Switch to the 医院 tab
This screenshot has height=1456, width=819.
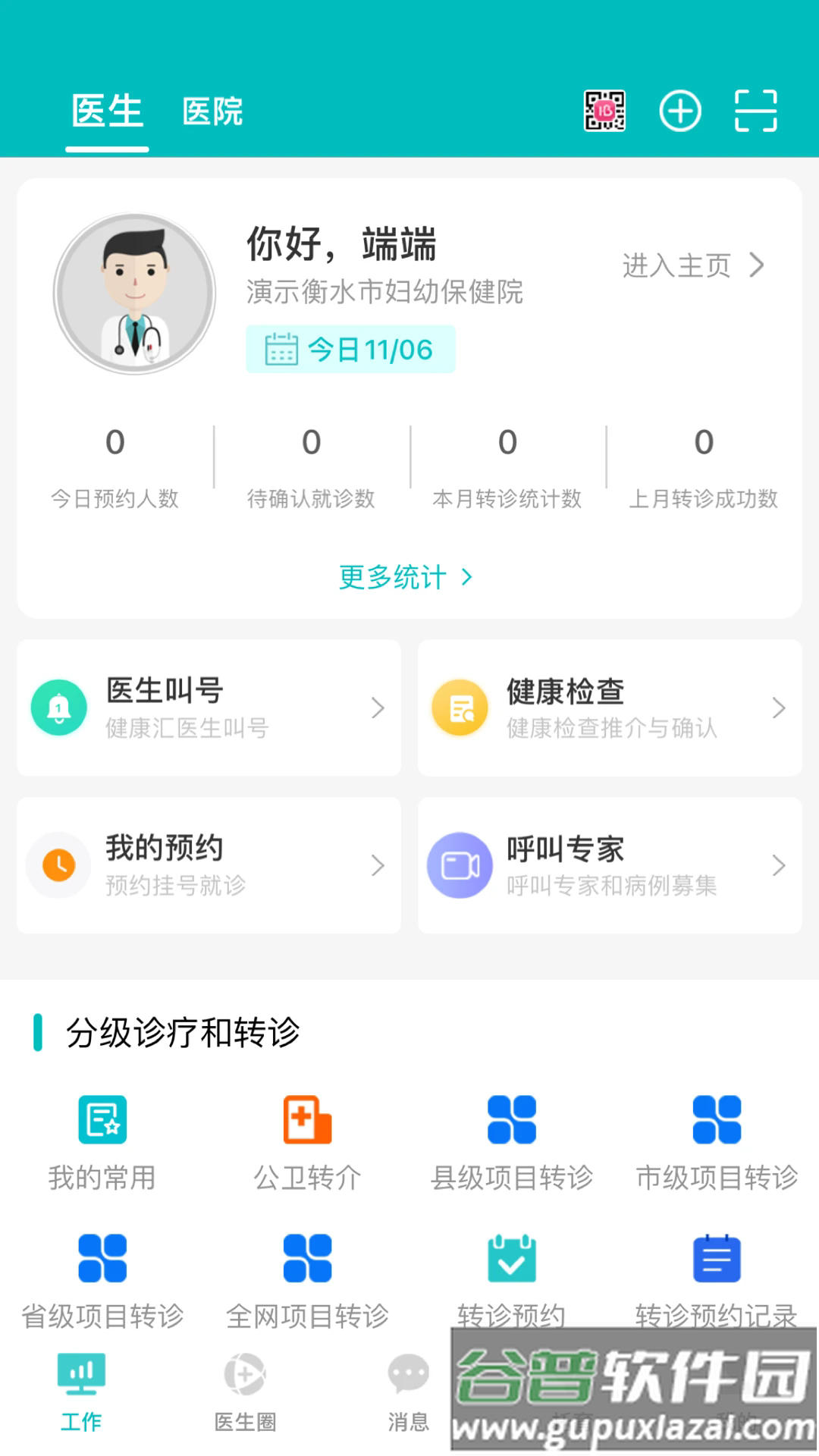(x=212, y=111)
